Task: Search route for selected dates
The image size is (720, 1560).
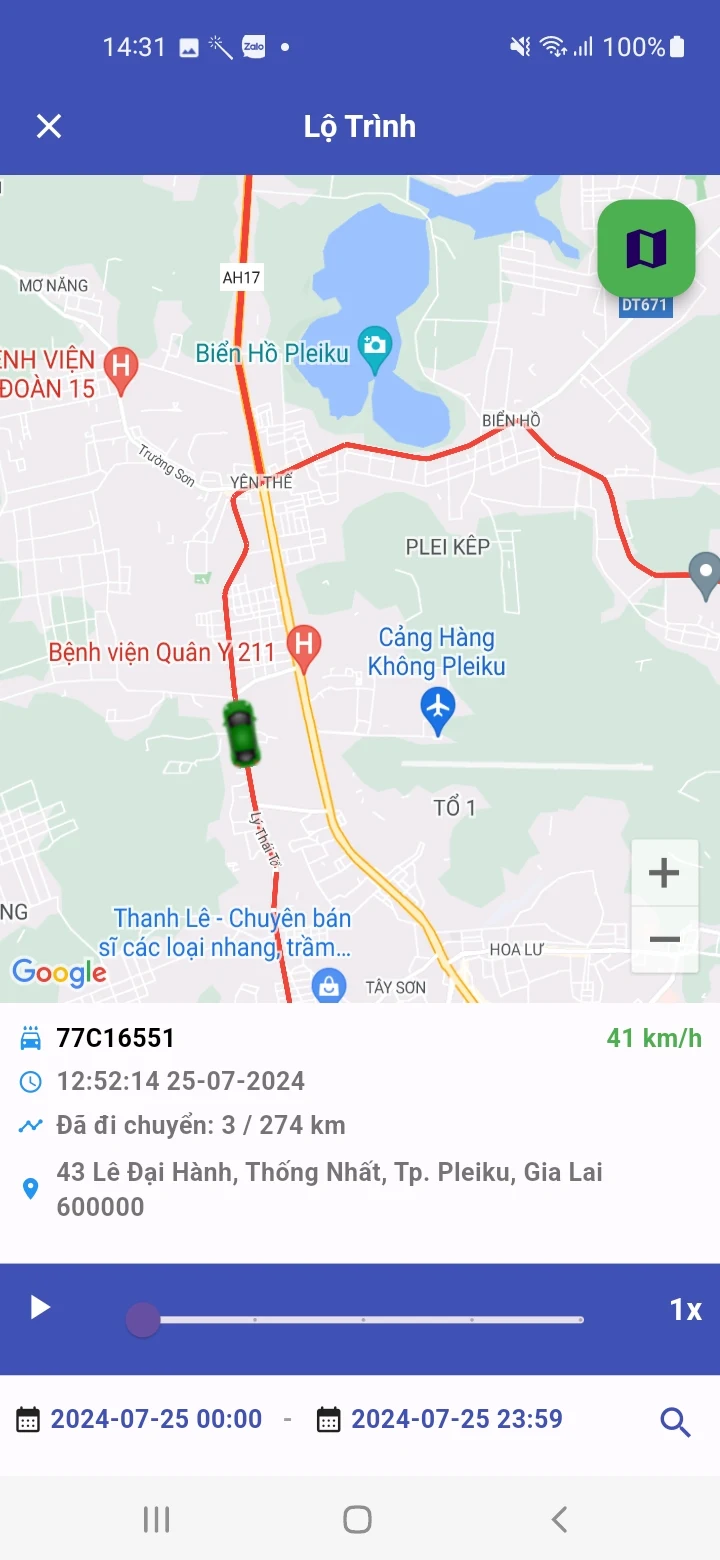Action: (x=676, y=1422)
